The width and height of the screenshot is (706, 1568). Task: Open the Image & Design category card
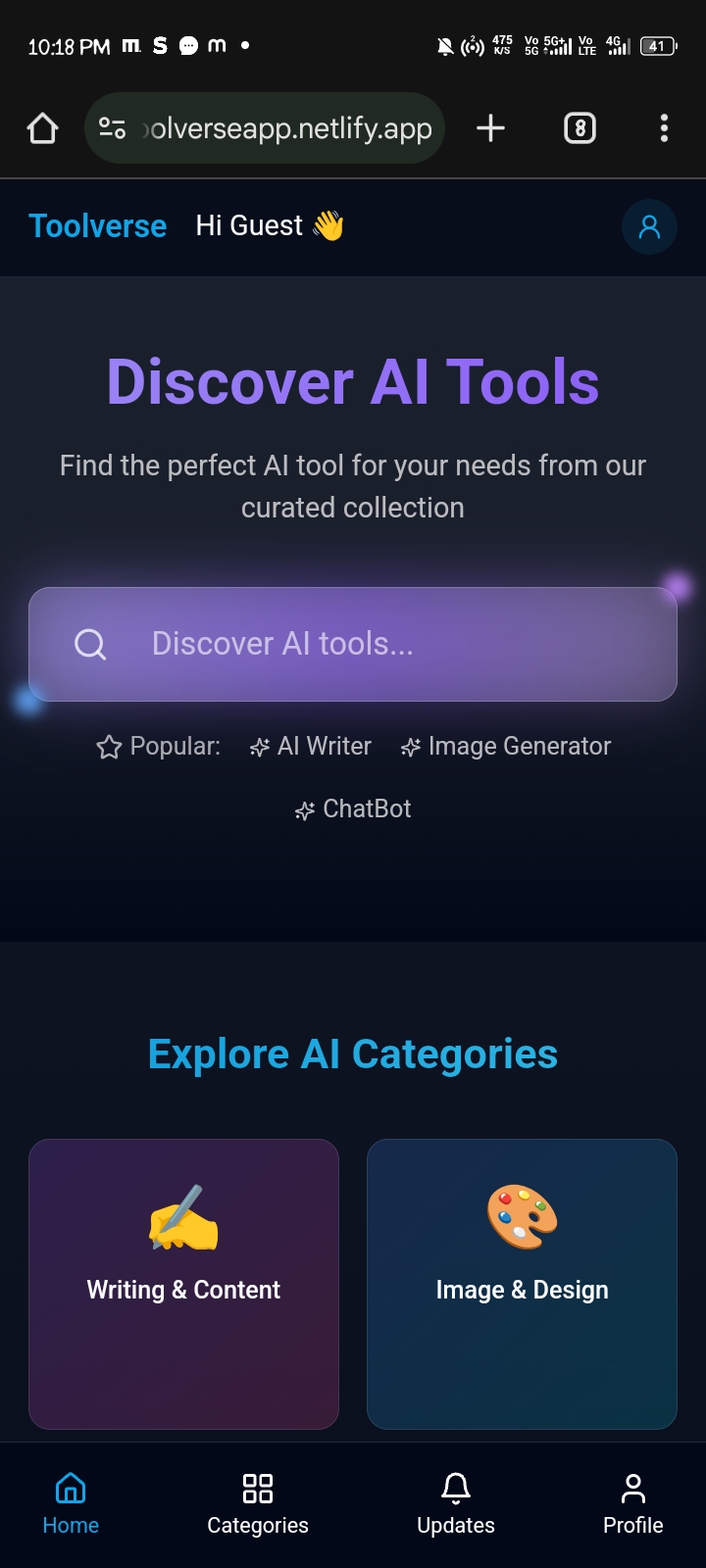tap(522, 1284)
